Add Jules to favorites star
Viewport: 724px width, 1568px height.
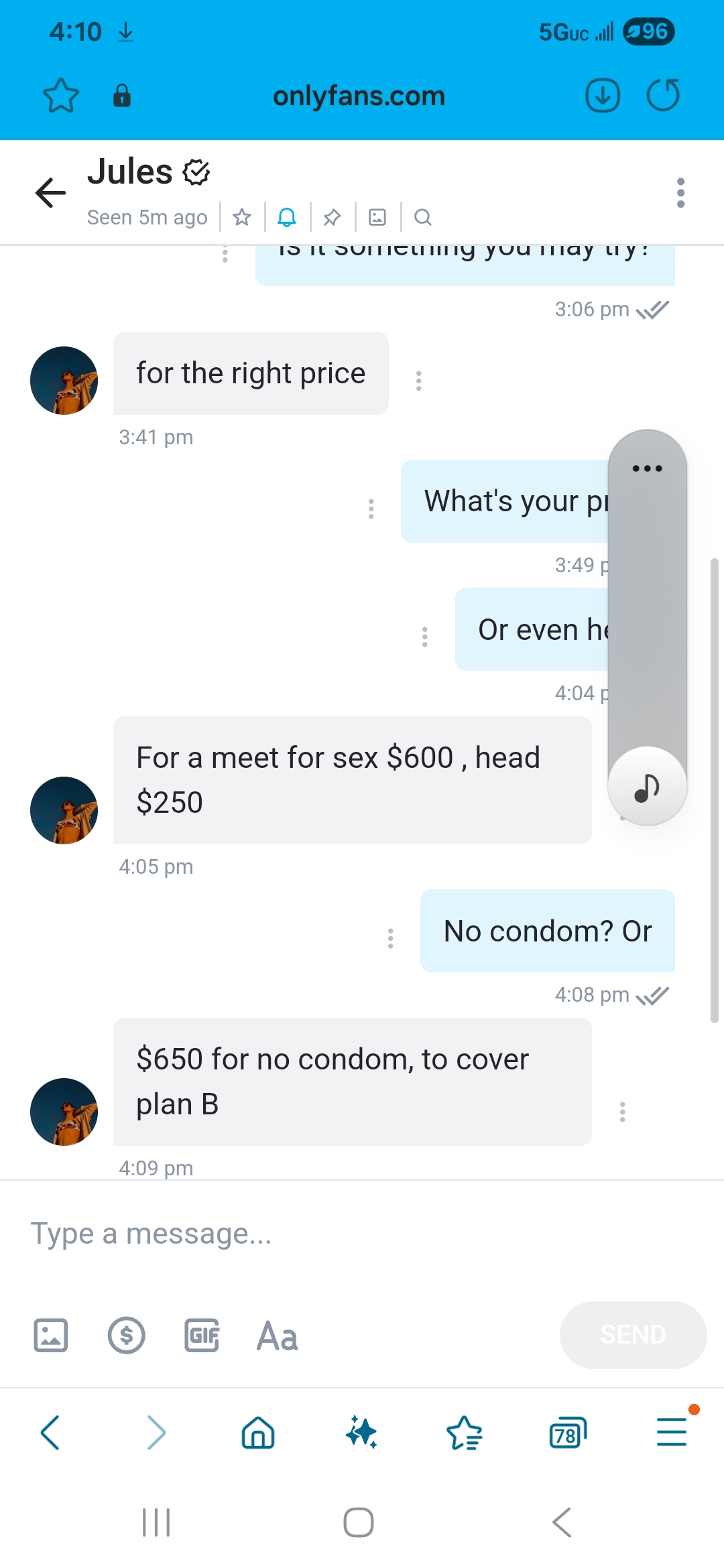[x=242, y=217]
